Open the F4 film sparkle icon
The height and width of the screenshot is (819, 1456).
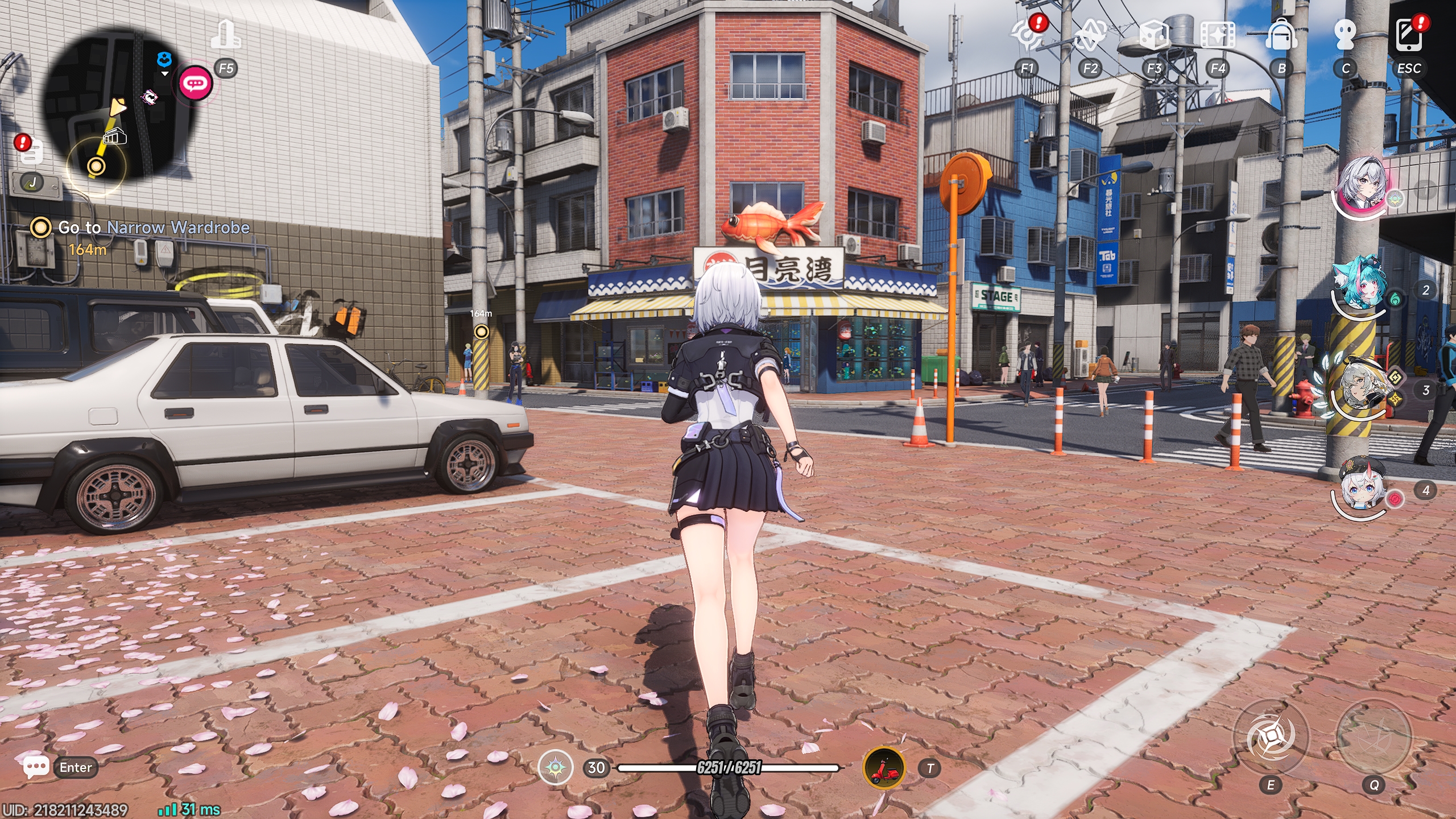click(1218, 35)
